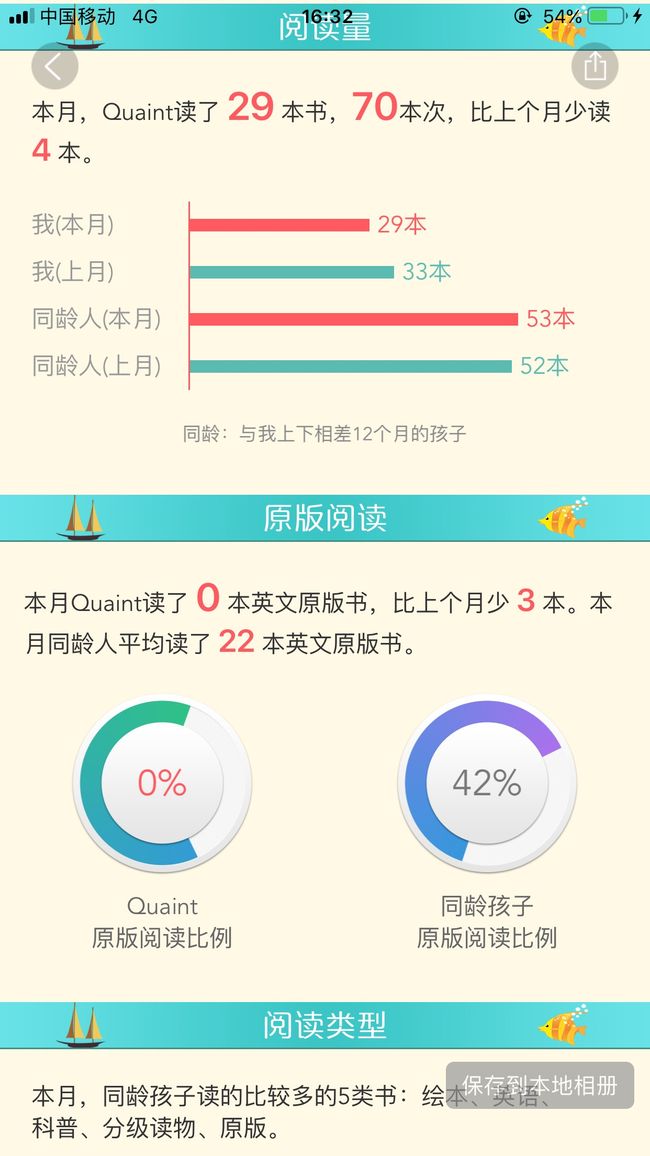
Task: Go back using the arrow button
Action: (55, 66)
